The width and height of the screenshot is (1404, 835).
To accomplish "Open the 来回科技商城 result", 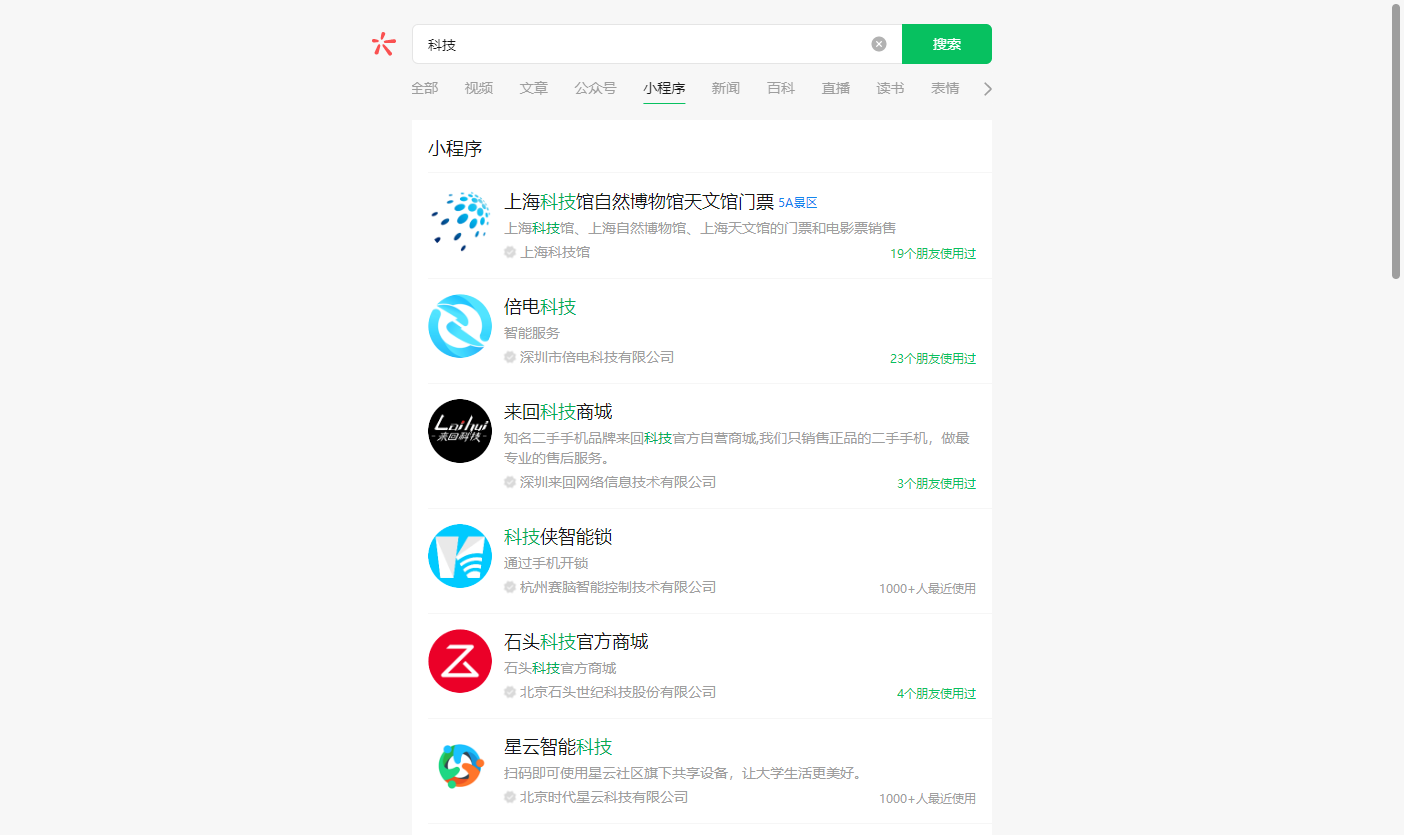I will coord(558,412).
